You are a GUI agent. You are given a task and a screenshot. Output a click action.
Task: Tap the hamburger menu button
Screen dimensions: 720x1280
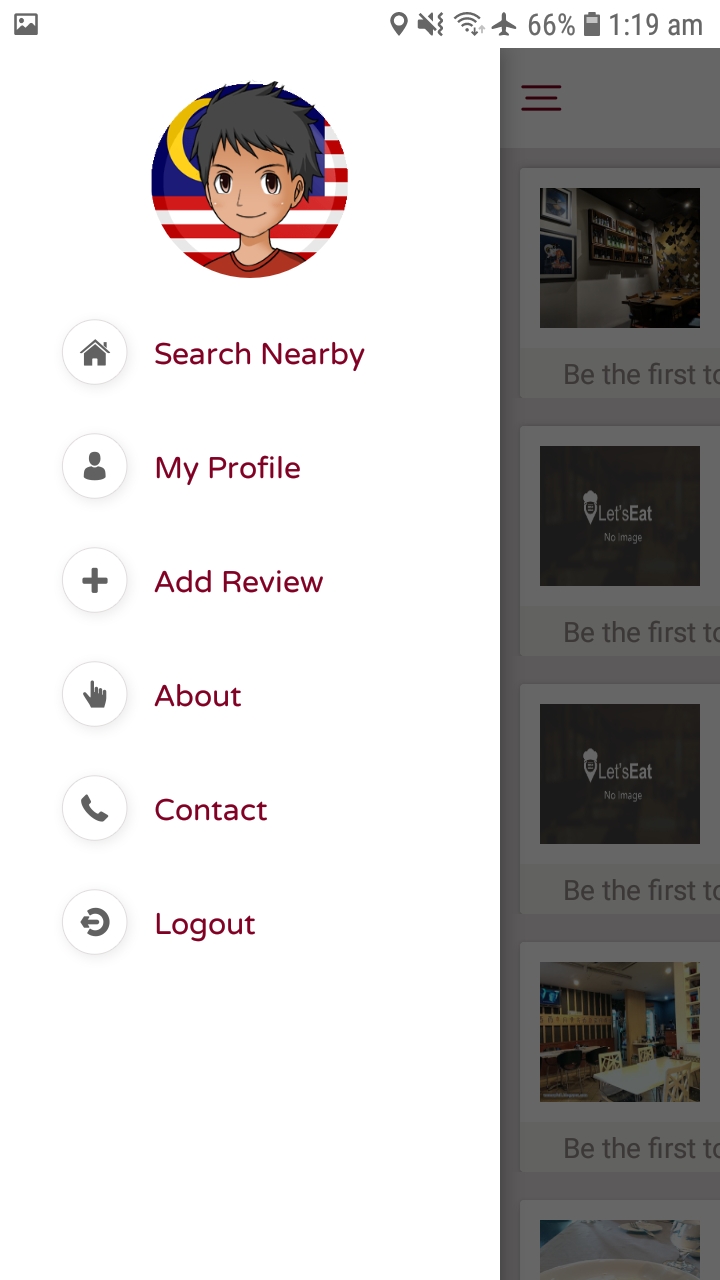pyautogui.click(x=541, y=98)
